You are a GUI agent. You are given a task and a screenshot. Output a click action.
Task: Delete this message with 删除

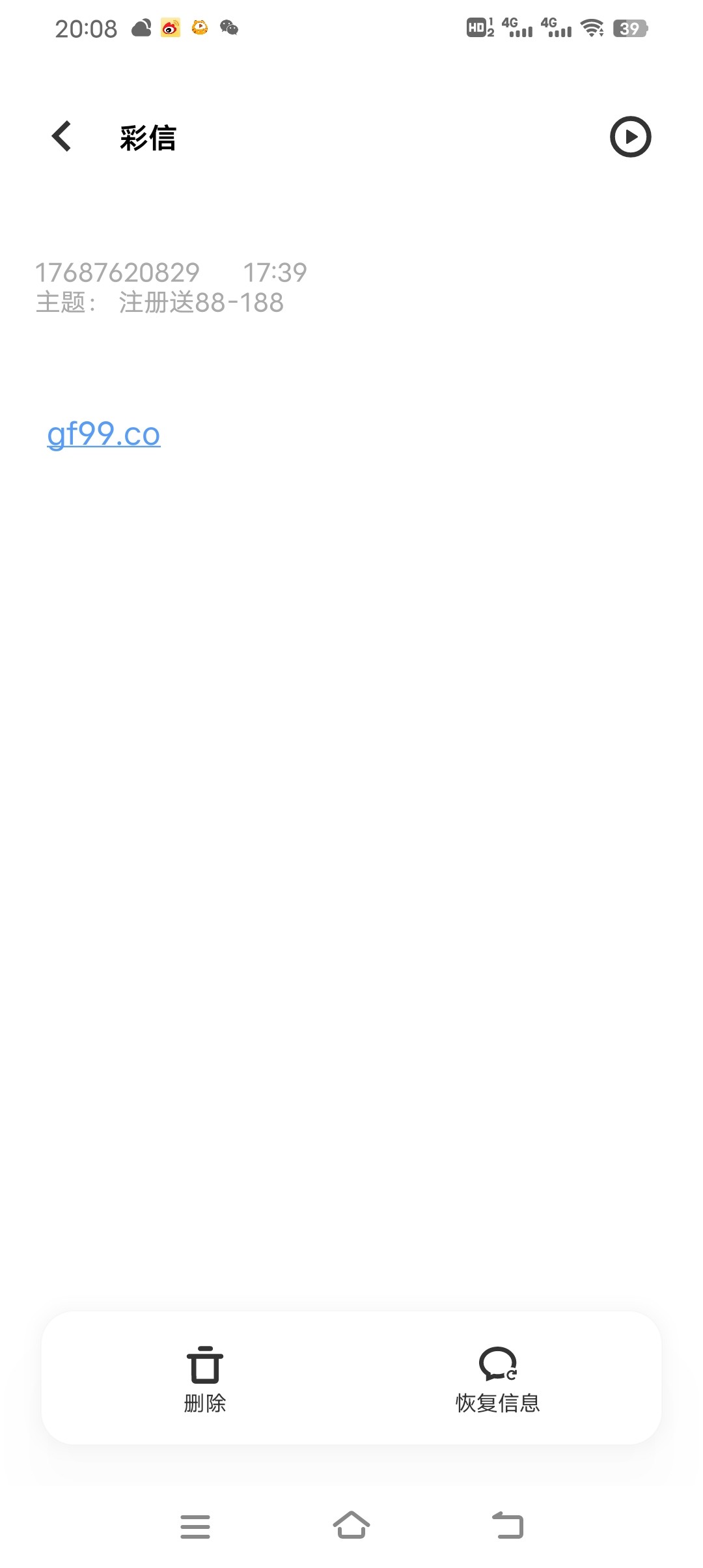[205, 1379]
